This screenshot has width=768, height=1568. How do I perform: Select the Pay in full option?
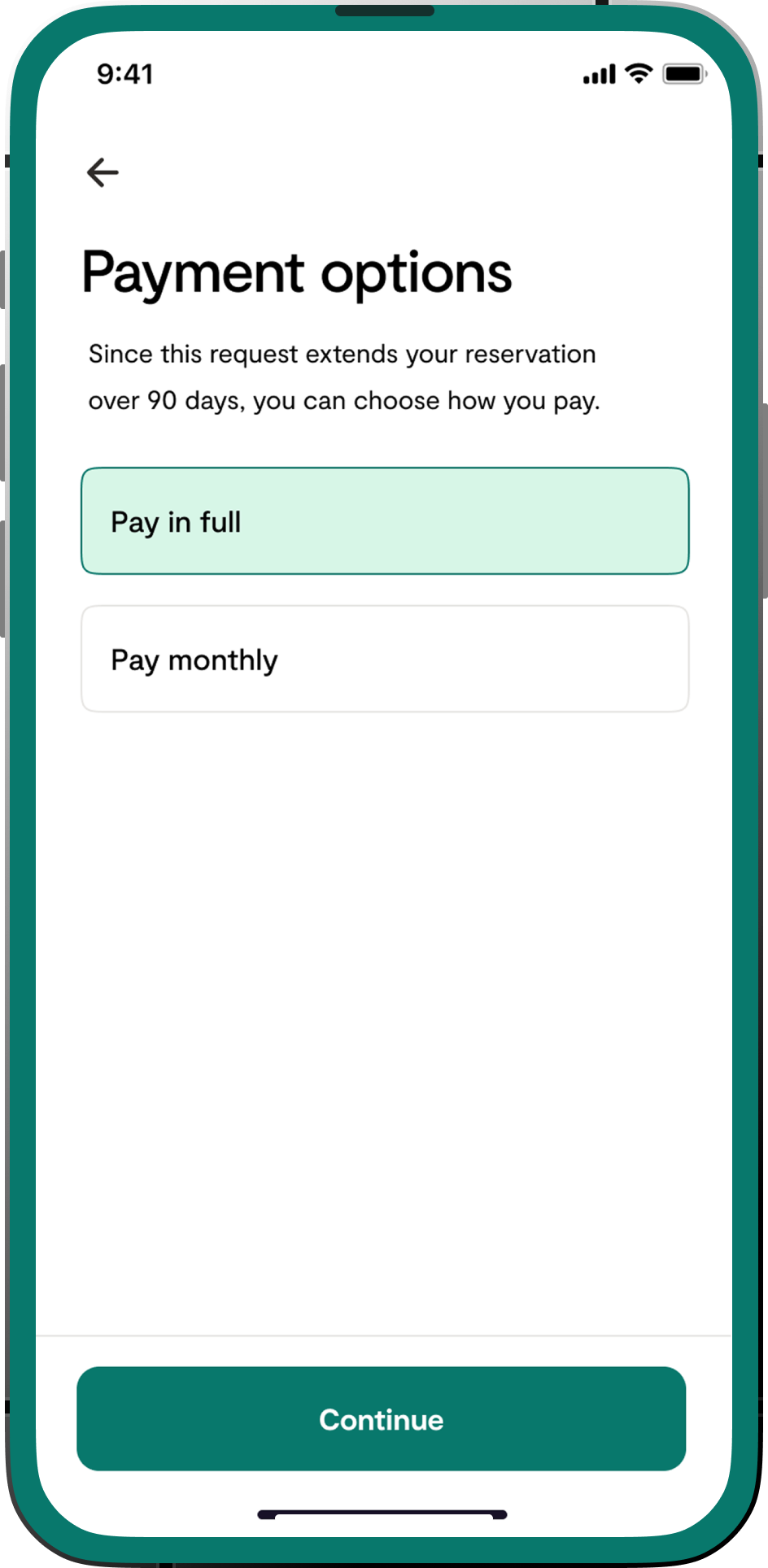click(x=384, y=521)
